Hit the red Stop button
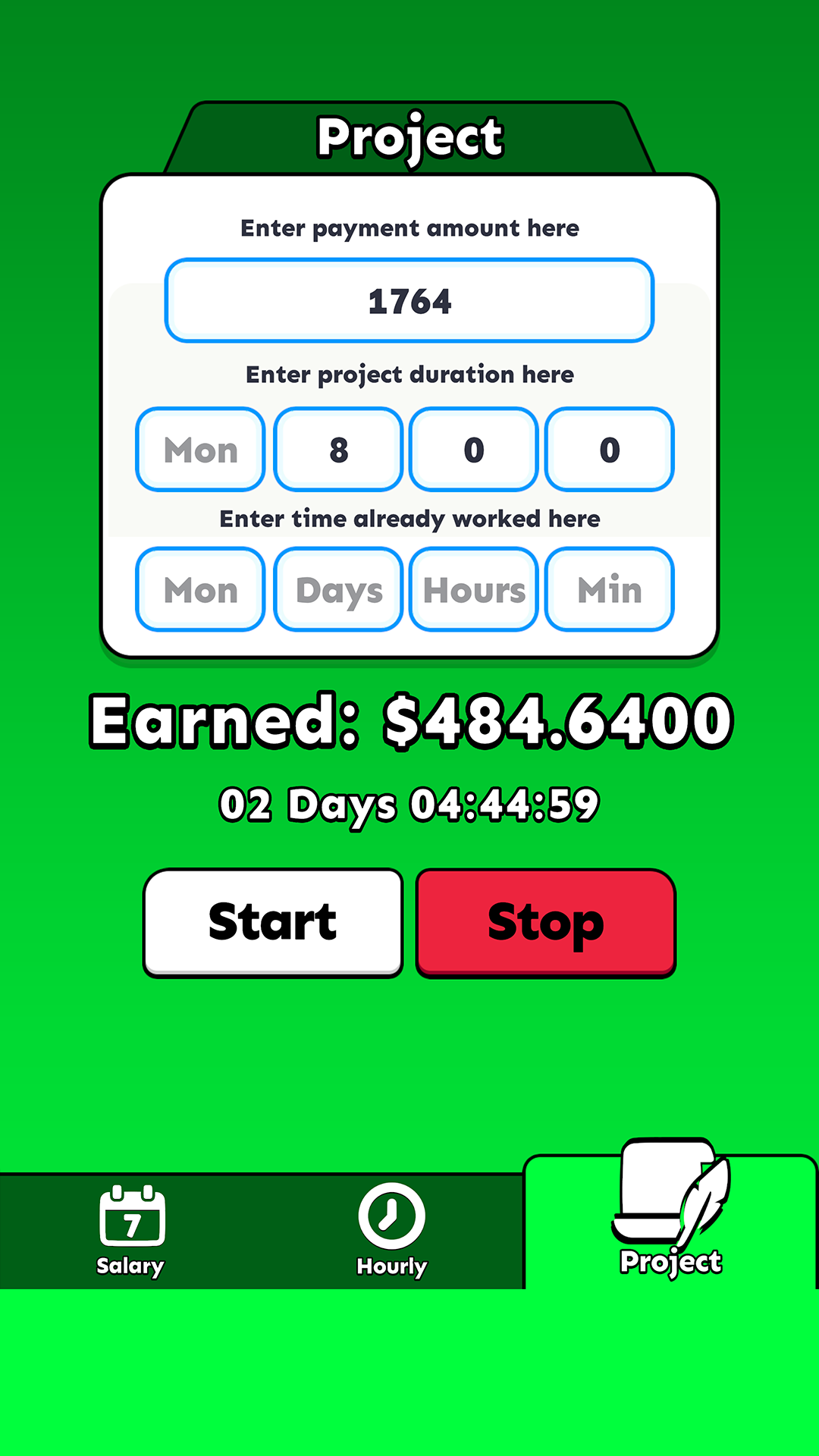The height and width of the screenshot is (1456, 819). (544, 922)
